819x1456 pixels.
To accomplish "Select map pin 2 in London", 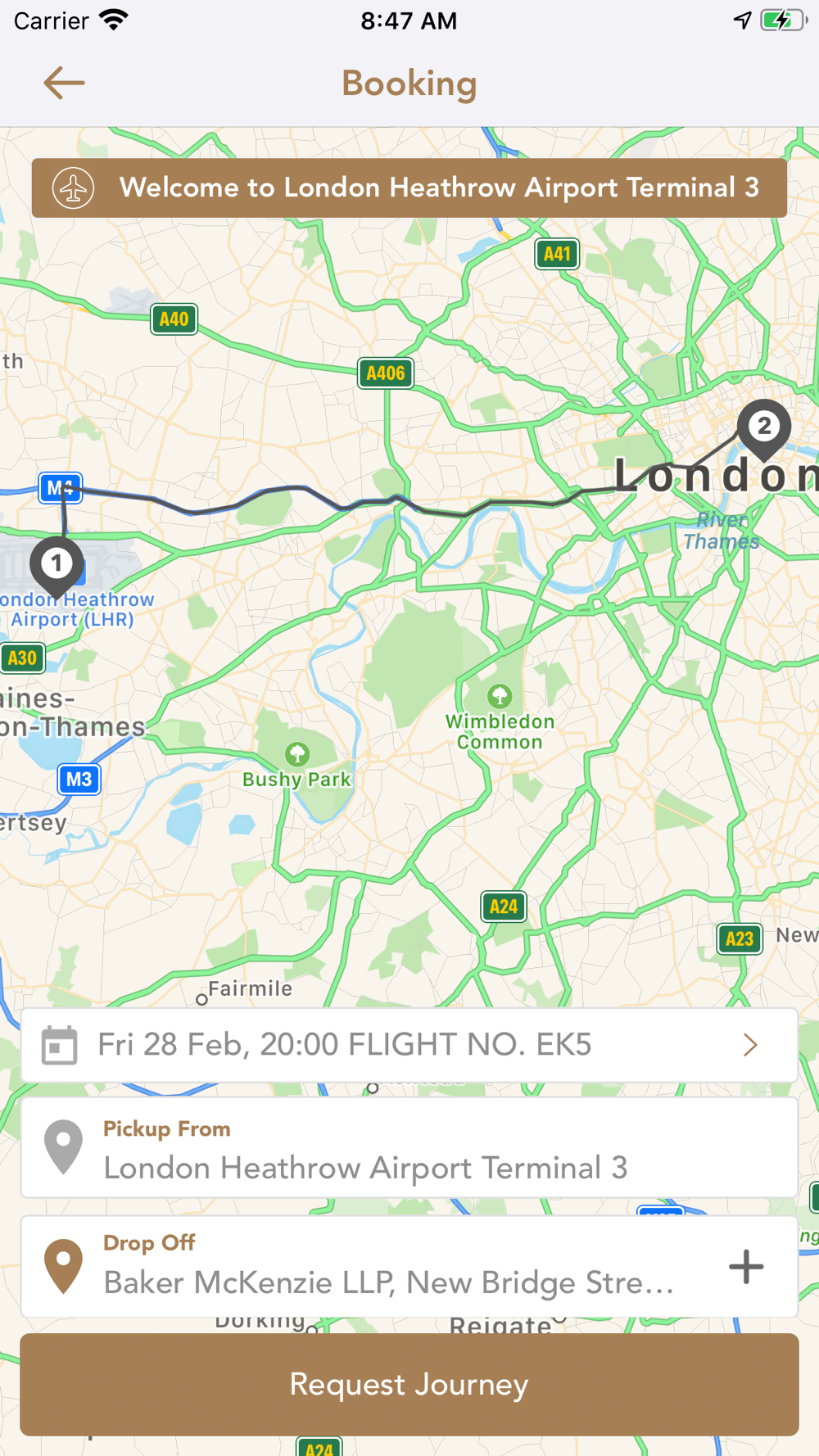I will tap(764, 427).
